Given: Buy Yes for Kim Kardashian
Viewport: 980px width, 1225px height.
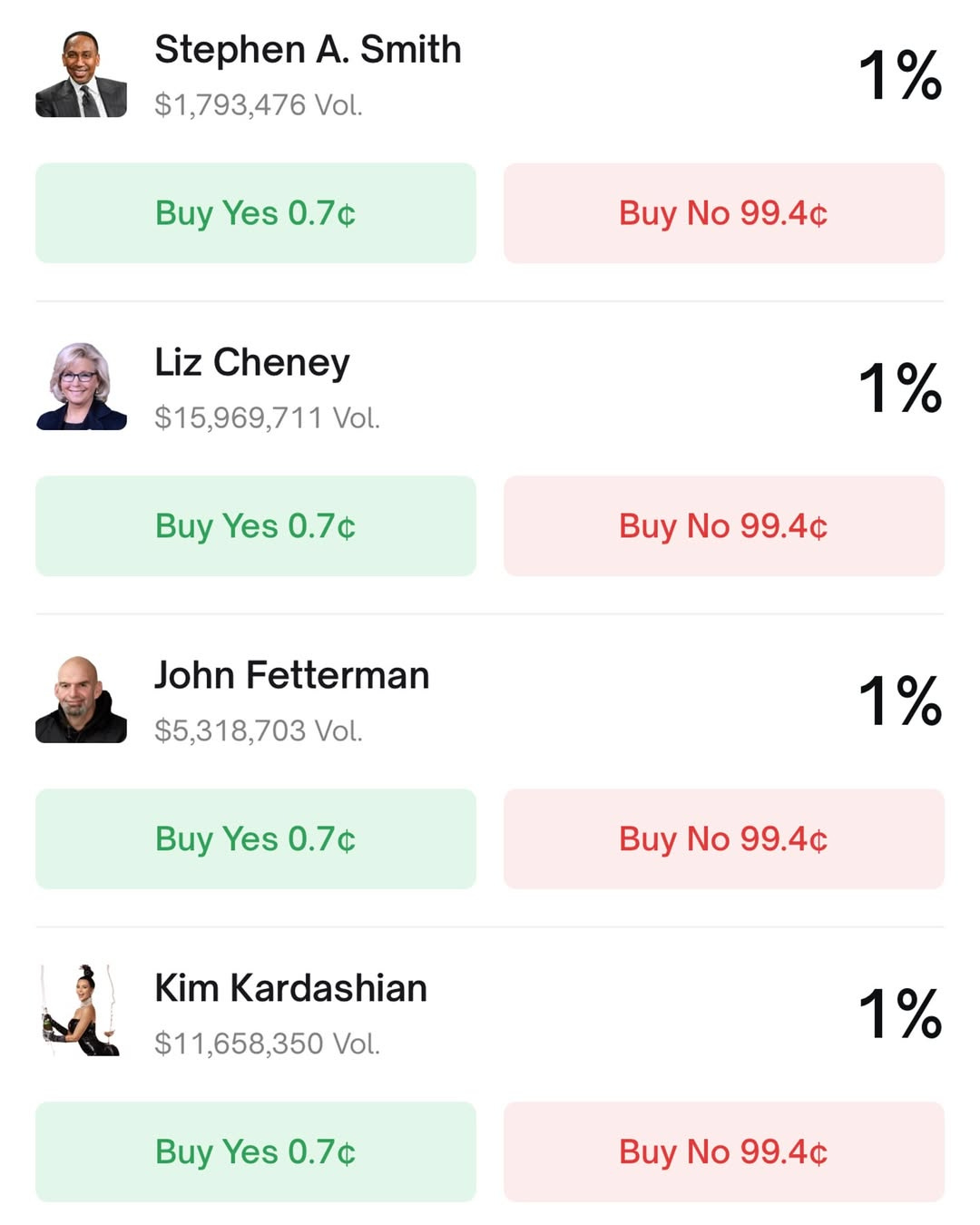Looking at the screenshot, I should (255, 1152).
